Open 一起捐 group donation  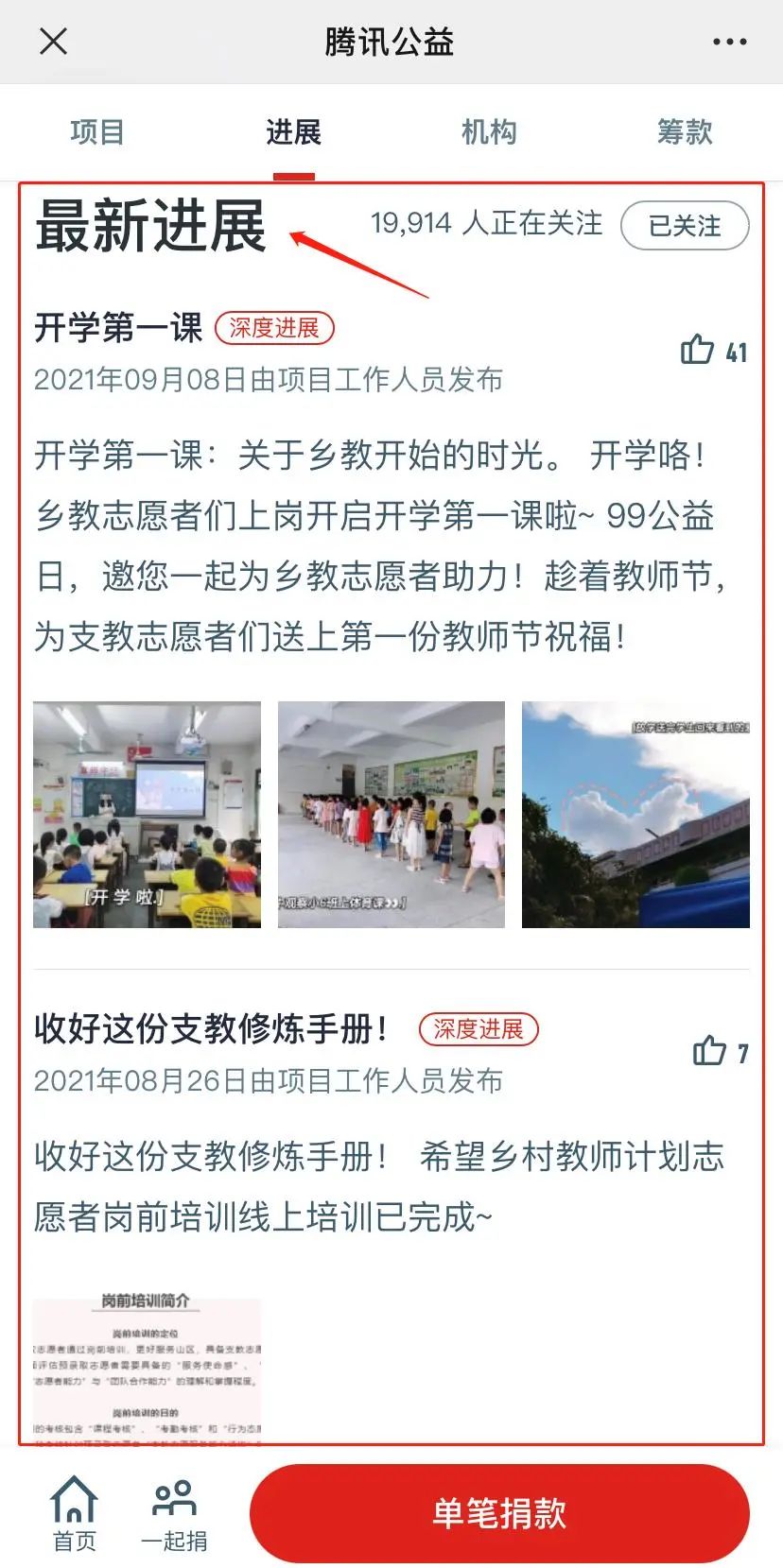tap(174, 1513)
